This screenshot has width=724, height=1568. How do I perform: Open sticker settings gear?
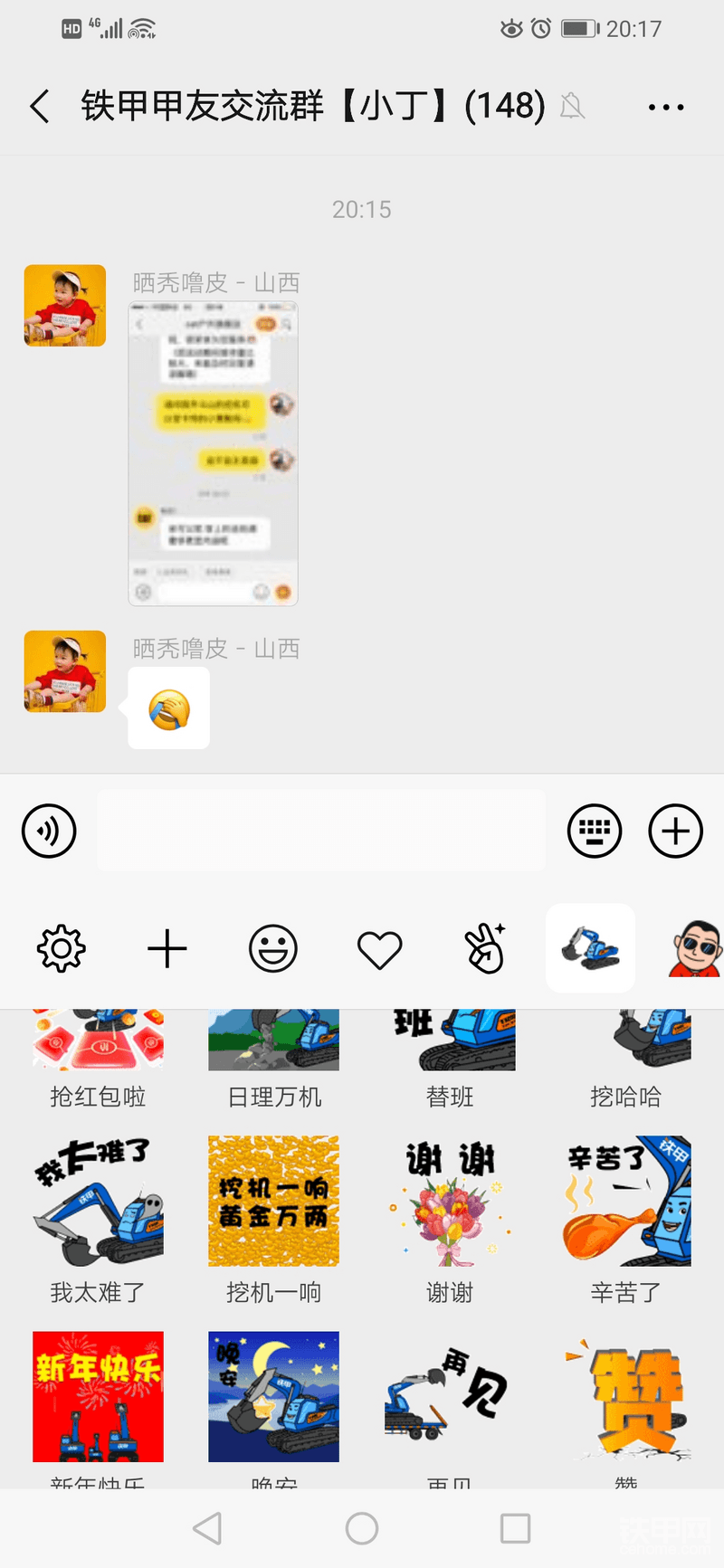click(x=62, y=949)
